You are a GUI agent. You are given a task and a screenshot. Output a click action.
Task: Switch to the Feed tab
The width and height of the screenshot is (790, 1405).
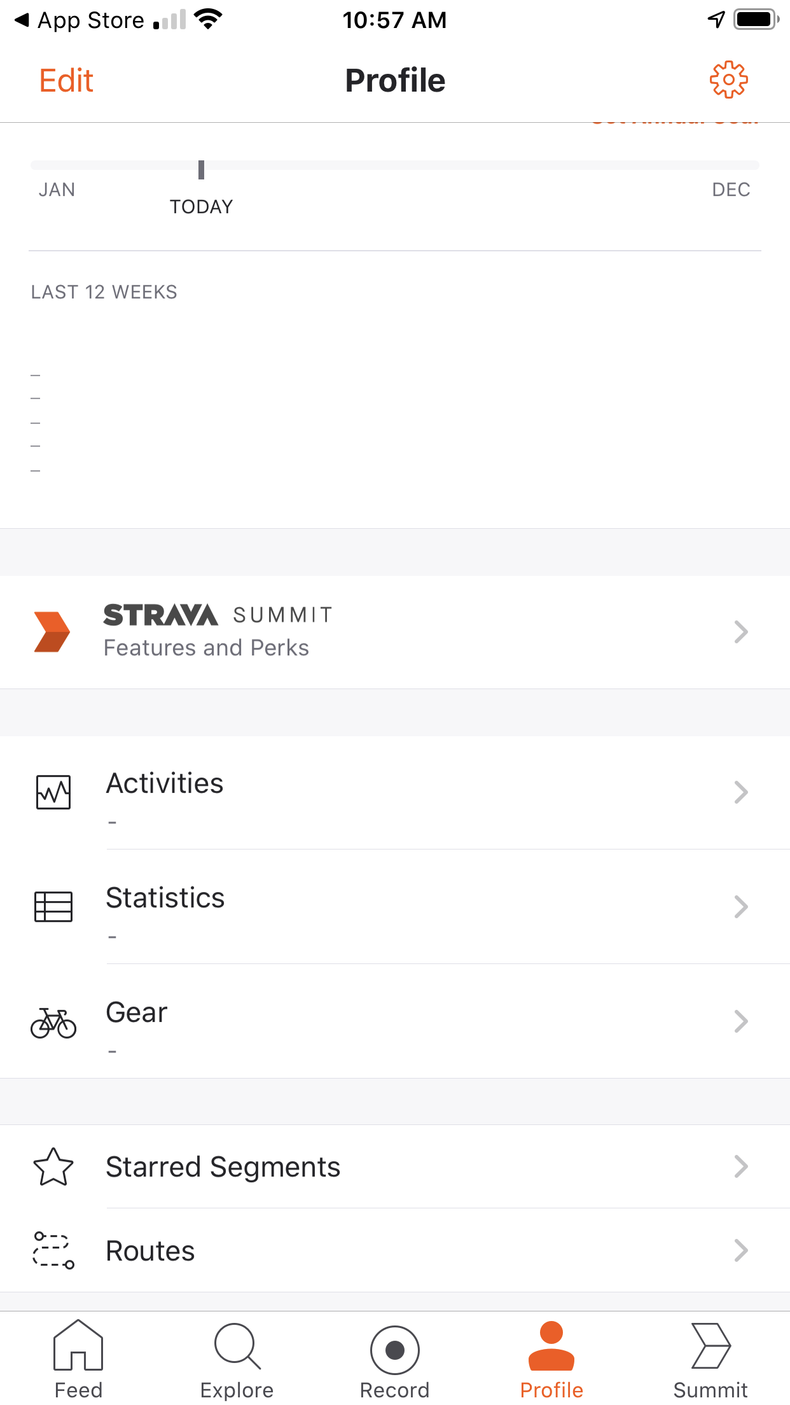tap(78, 1360)
